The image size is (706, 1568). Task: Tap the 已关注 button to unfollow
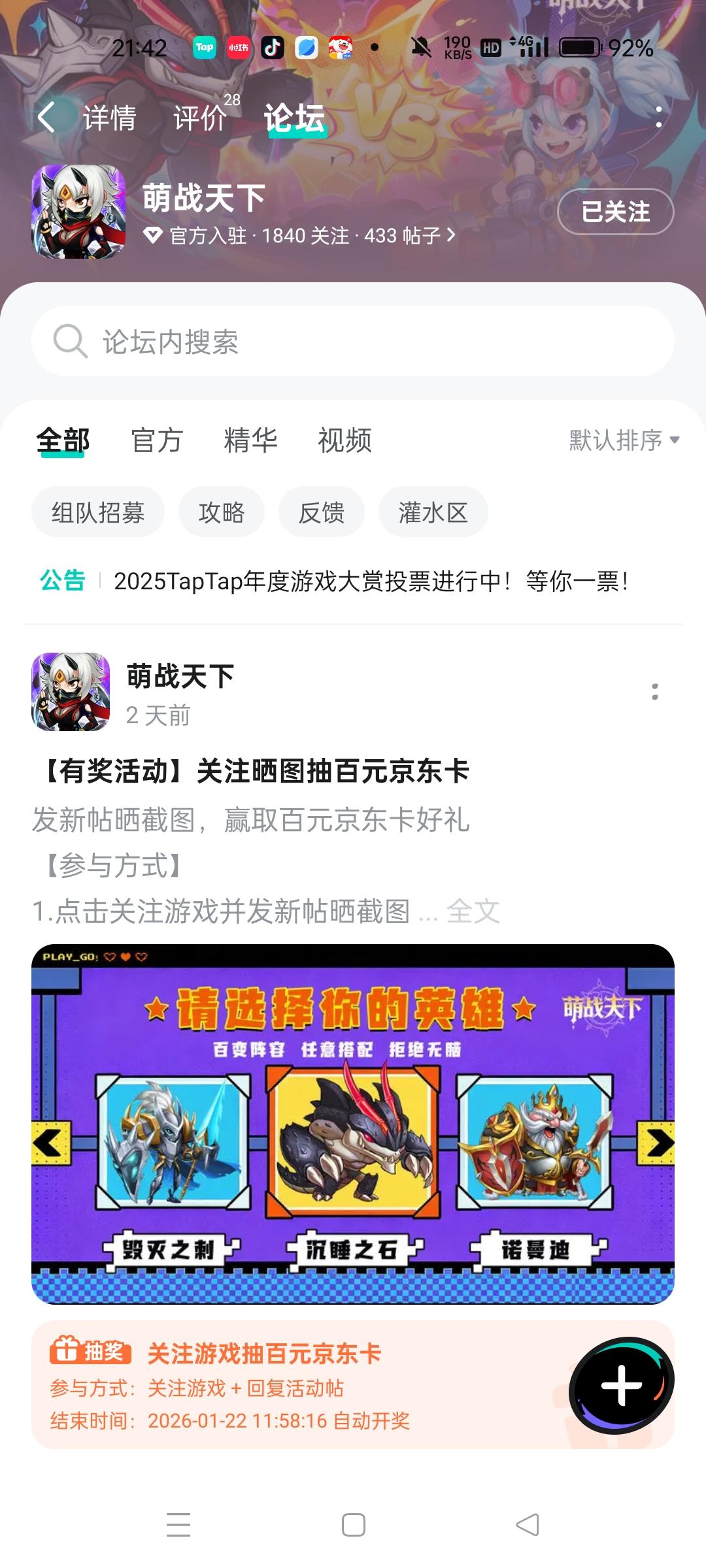(615, 212)
